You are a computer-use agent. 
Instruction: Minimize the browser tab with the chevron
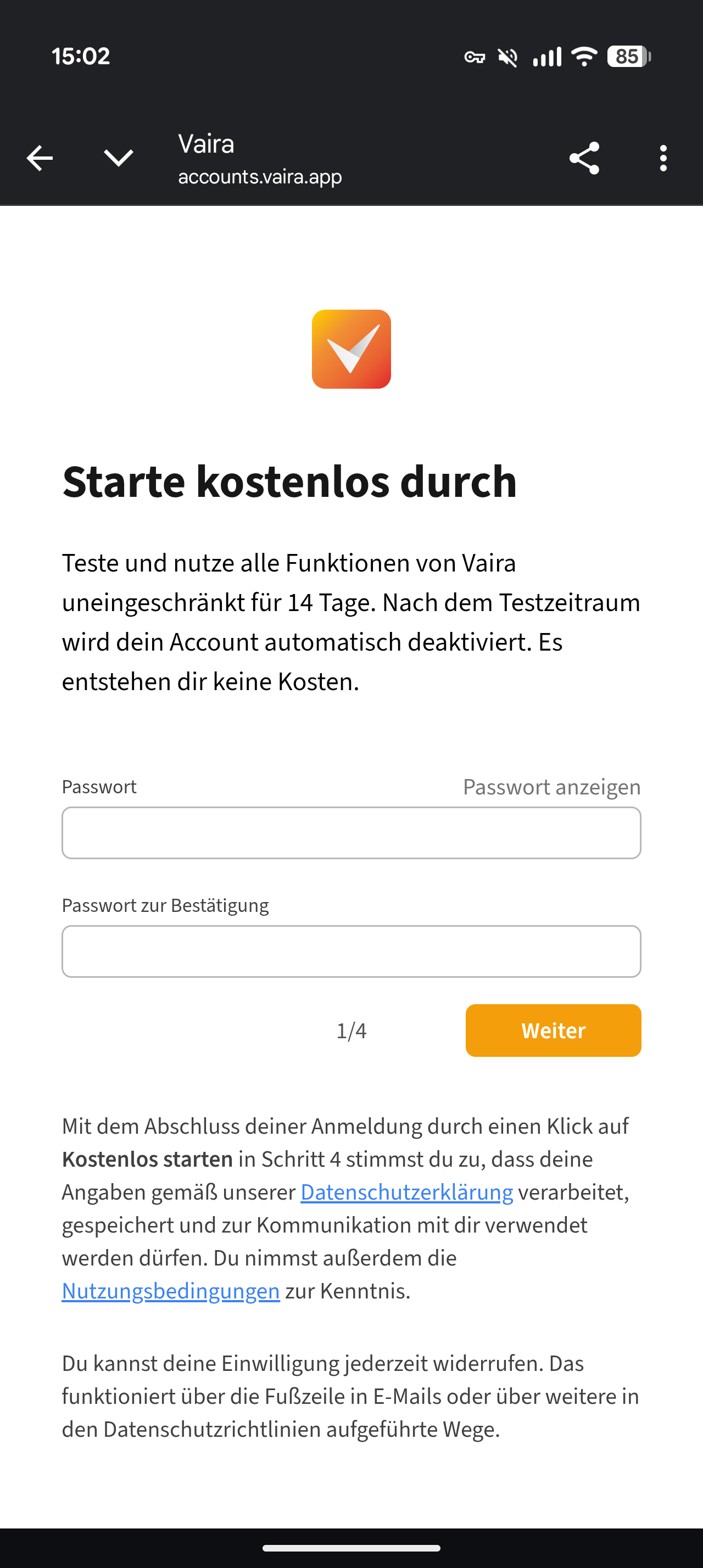(118, 158)
